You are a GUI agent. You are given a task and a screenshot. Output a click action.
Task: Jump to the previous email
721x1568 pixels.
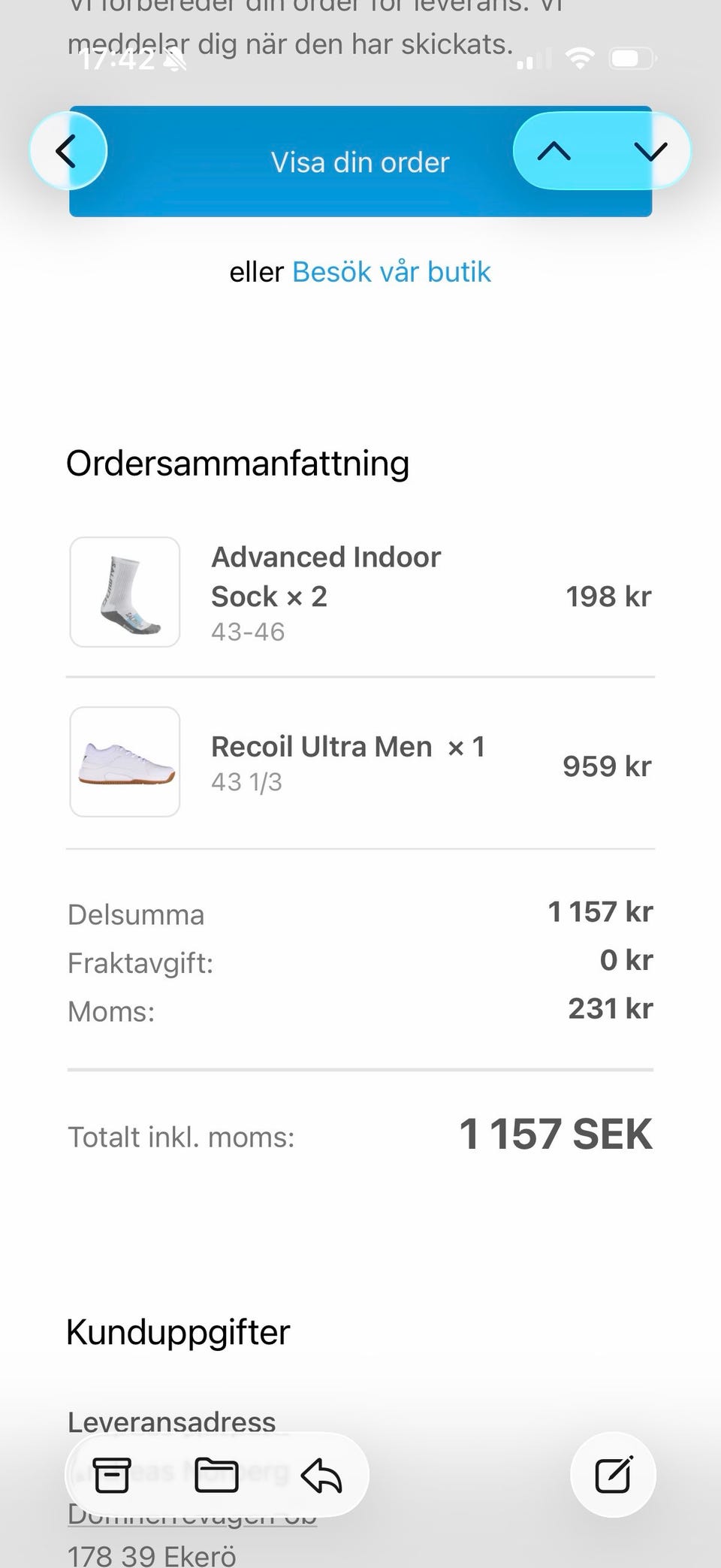(x=554, y=151)
